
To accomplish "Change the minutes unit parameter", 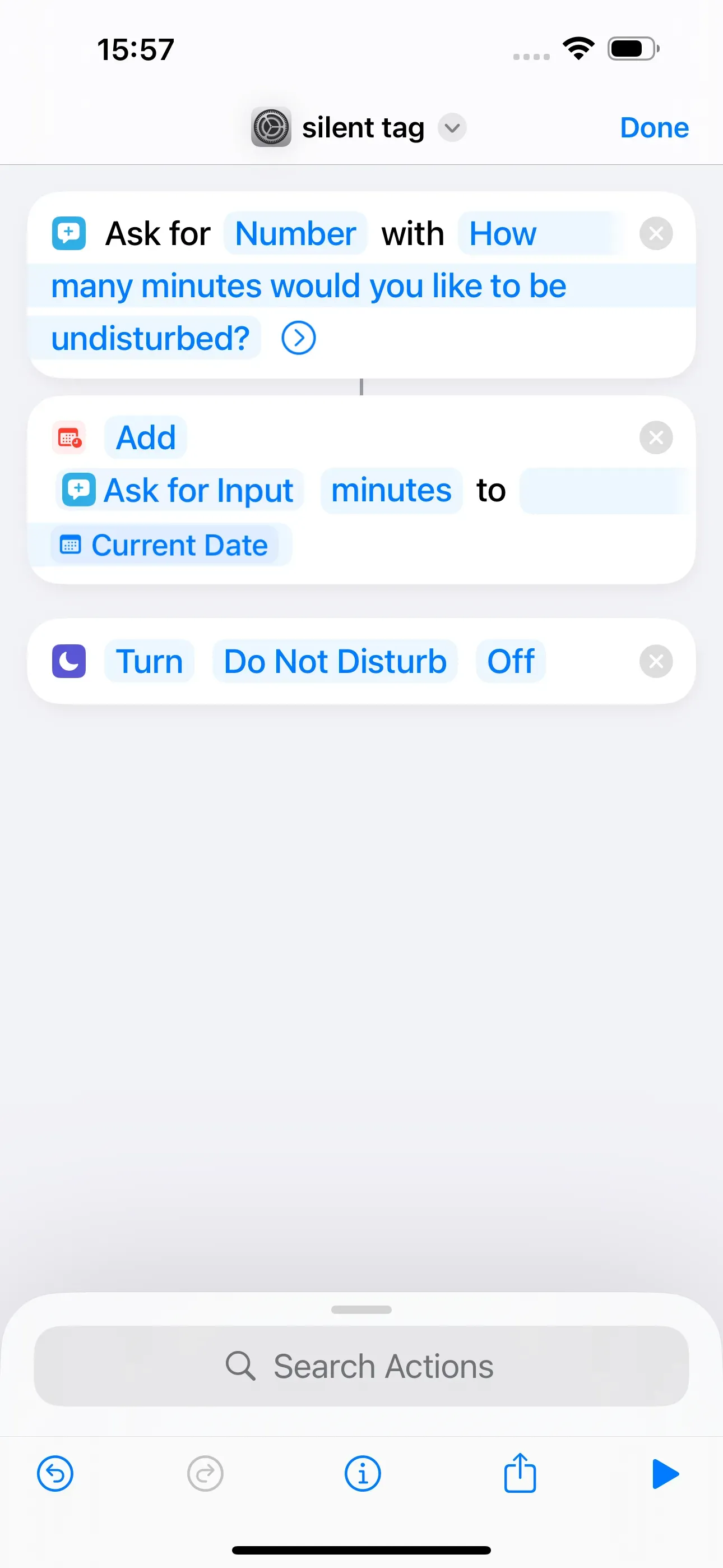I will click(x=391, y=490).
